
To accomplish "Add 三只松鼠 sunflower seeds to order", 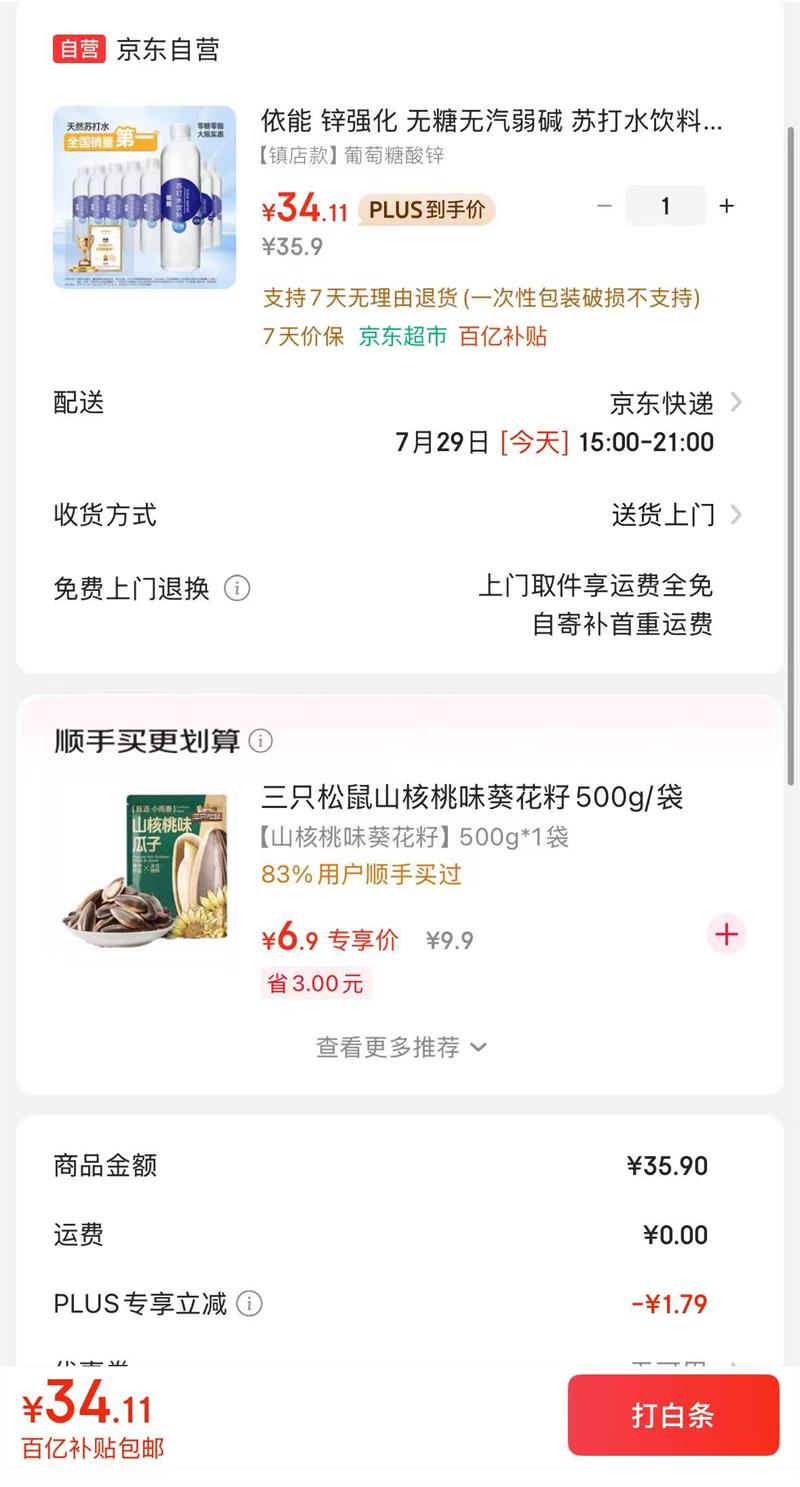I will [x=726, y=935].
